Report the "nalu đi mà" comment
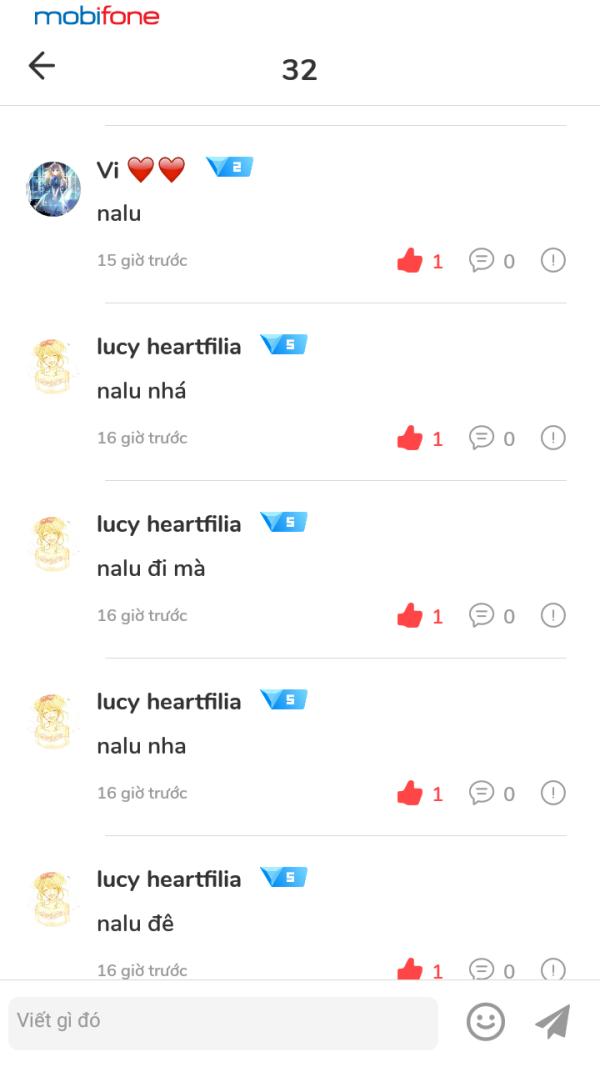 [553, 616]
